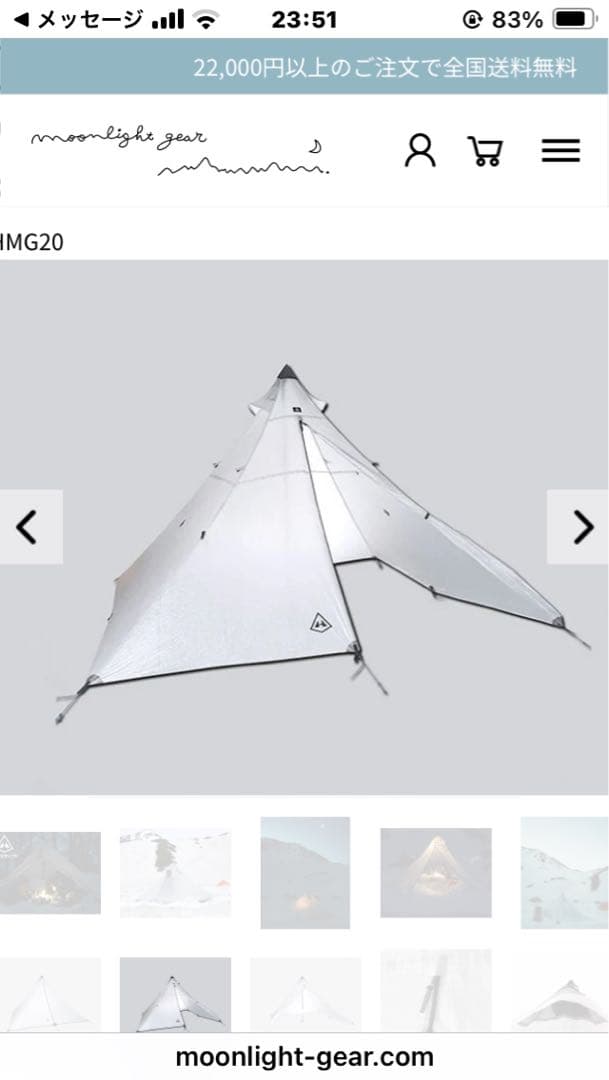The width and height of the screenshot is (609, 1080).
Task: Go to moonlight gear home via logo
Action: (180, 151)
